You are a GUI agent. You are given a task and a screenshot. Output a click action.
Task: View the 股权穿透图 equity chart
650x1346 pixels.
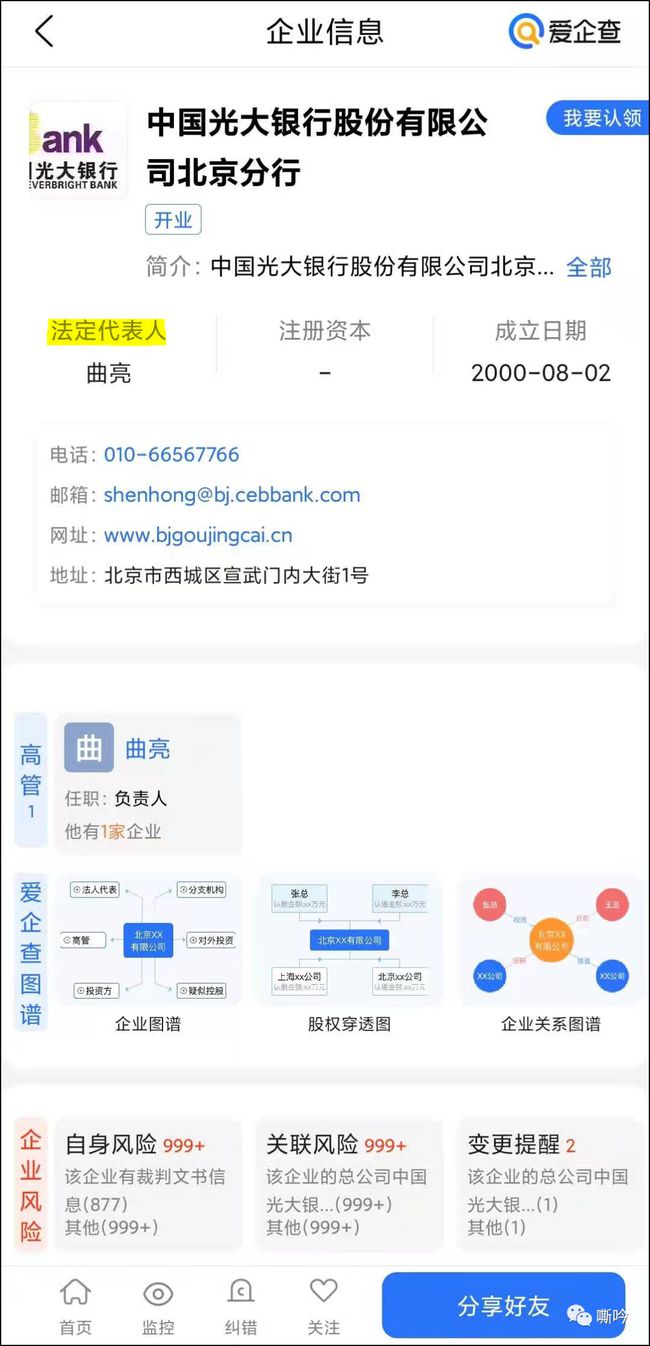349,955
